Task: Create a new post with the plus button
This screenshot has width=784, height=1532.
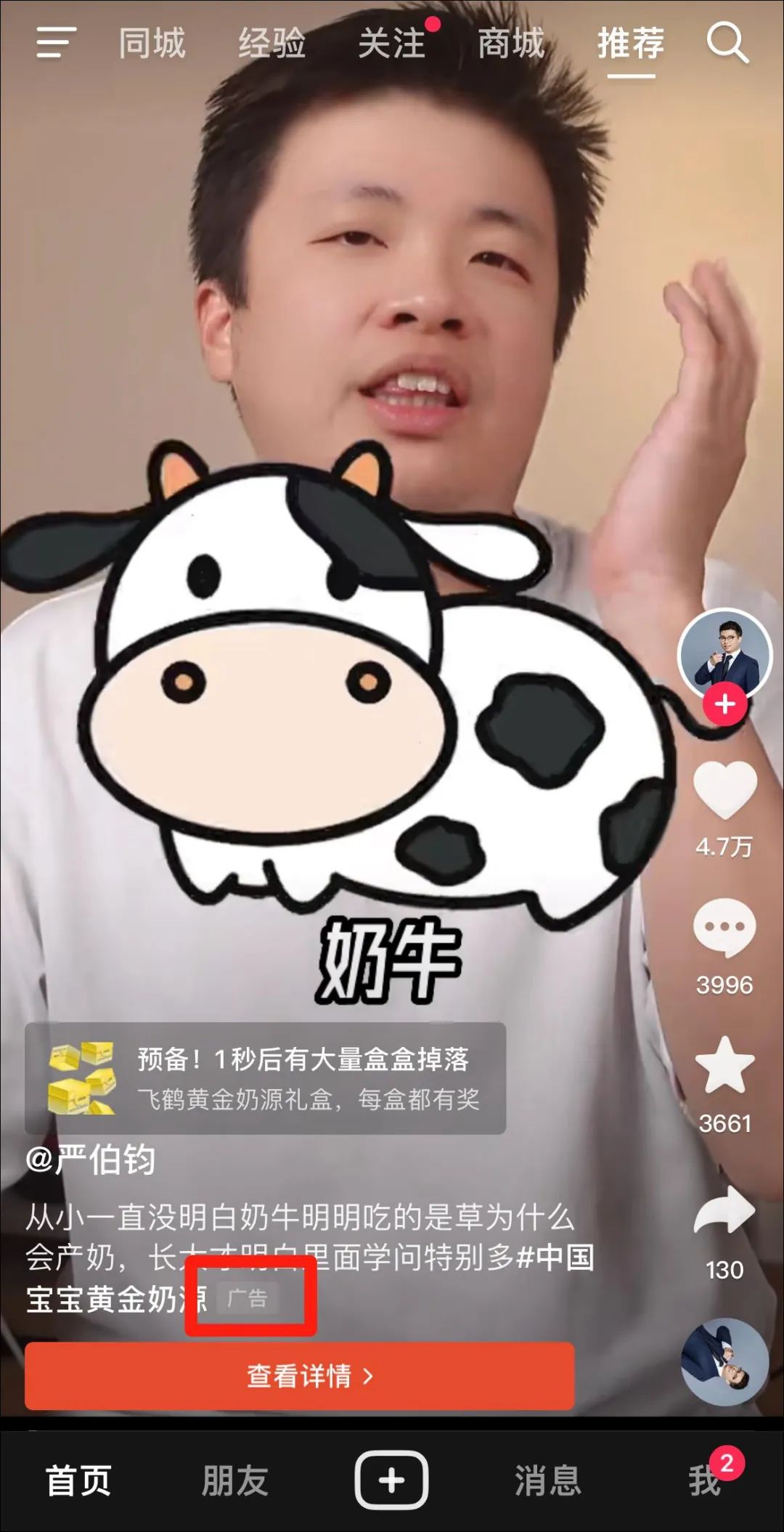Action: tap(391, 1480)
